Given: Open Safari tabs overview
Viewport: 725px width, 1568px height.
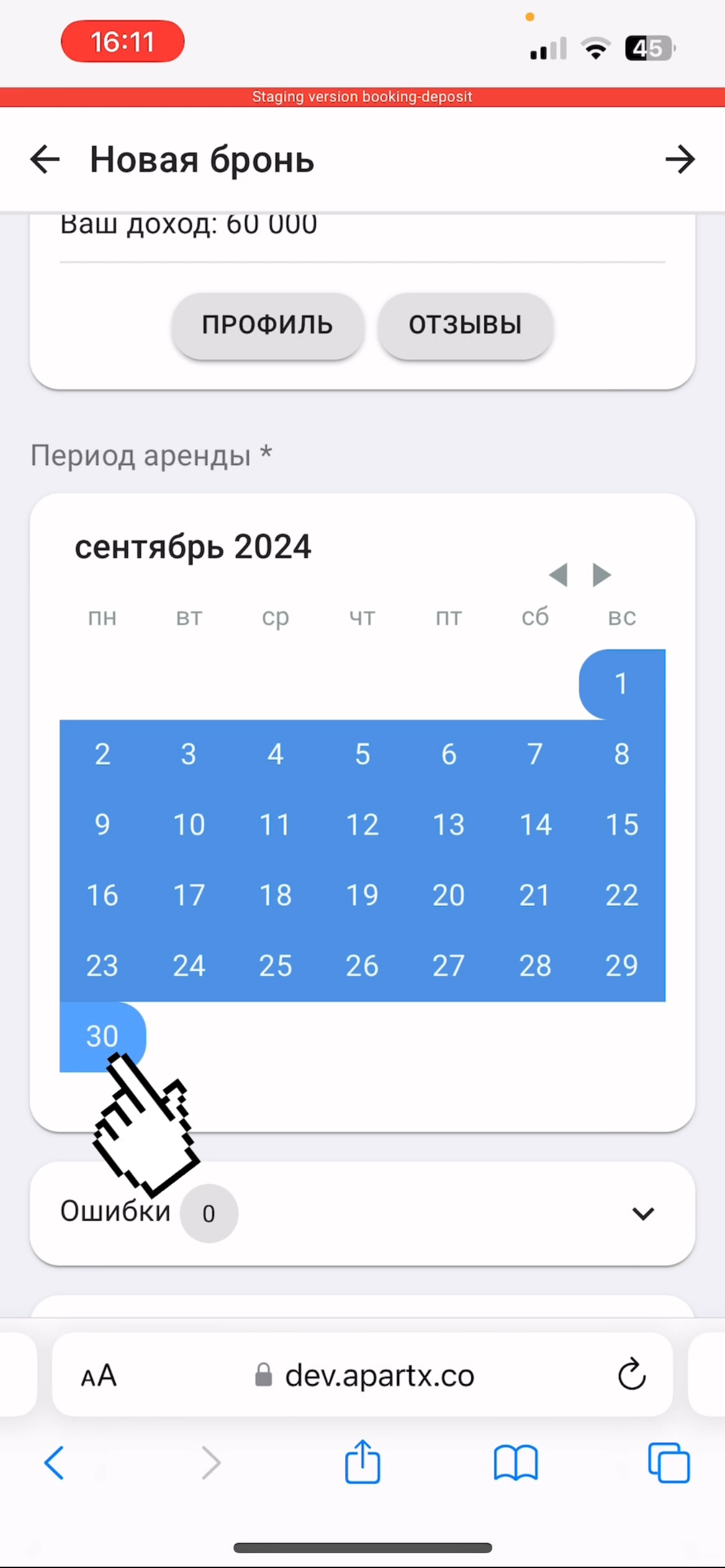Looking at the screenshot, I should click(669, 1463).
